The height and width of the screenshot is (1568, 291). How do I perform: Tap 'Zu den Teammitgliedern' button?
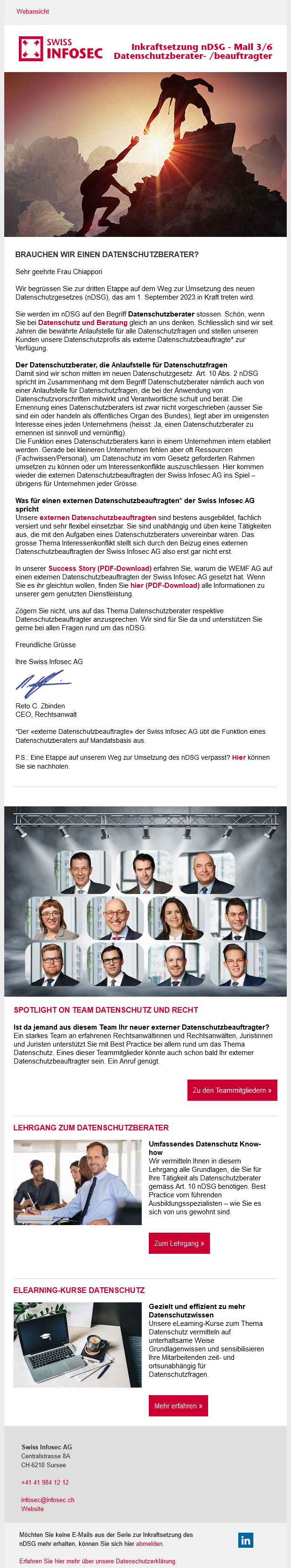pyautogui.click(x=232, y=1090)
